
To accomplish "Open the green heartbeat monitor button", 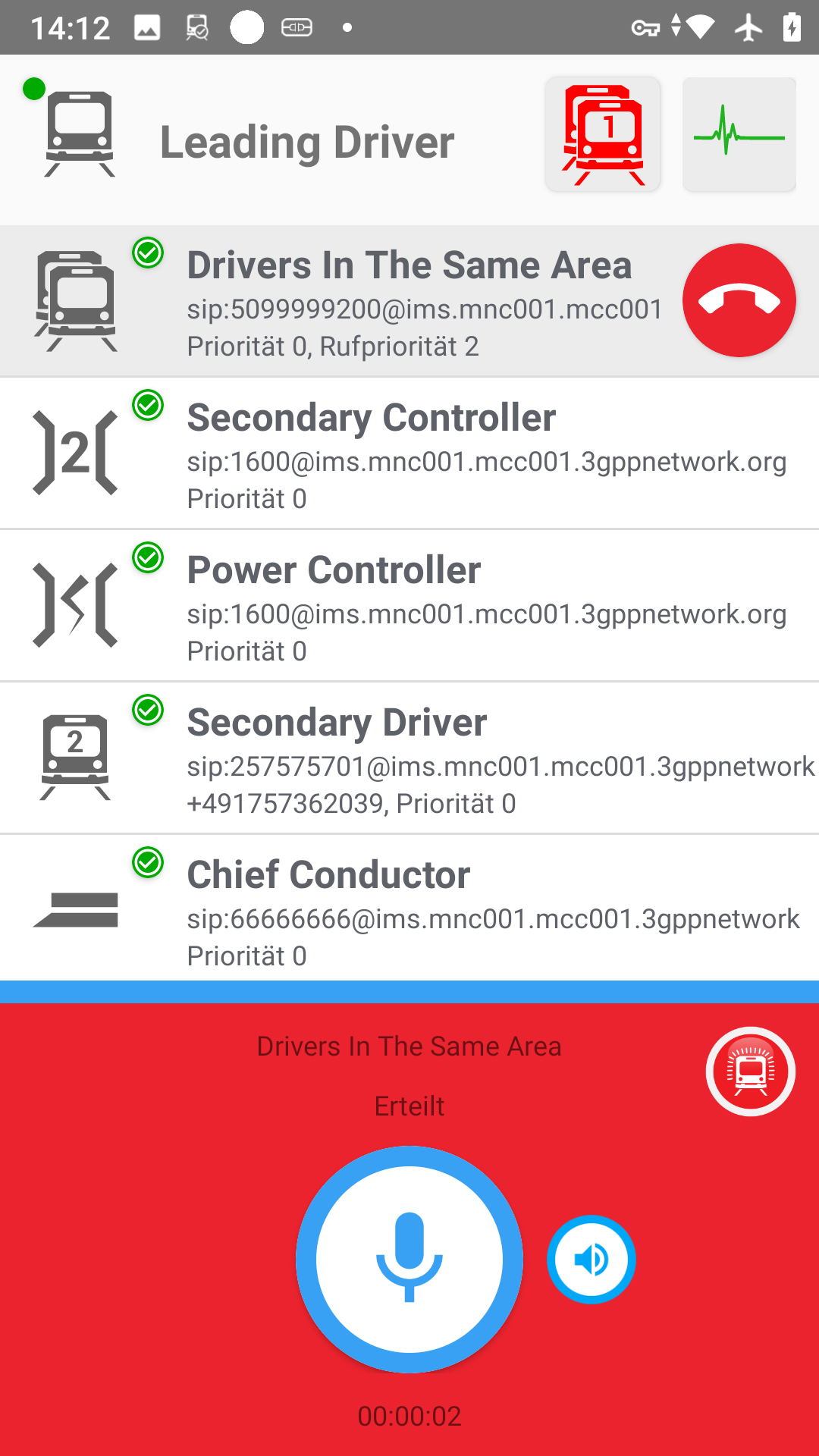I will pyautogui.click(x=739, y=135).
